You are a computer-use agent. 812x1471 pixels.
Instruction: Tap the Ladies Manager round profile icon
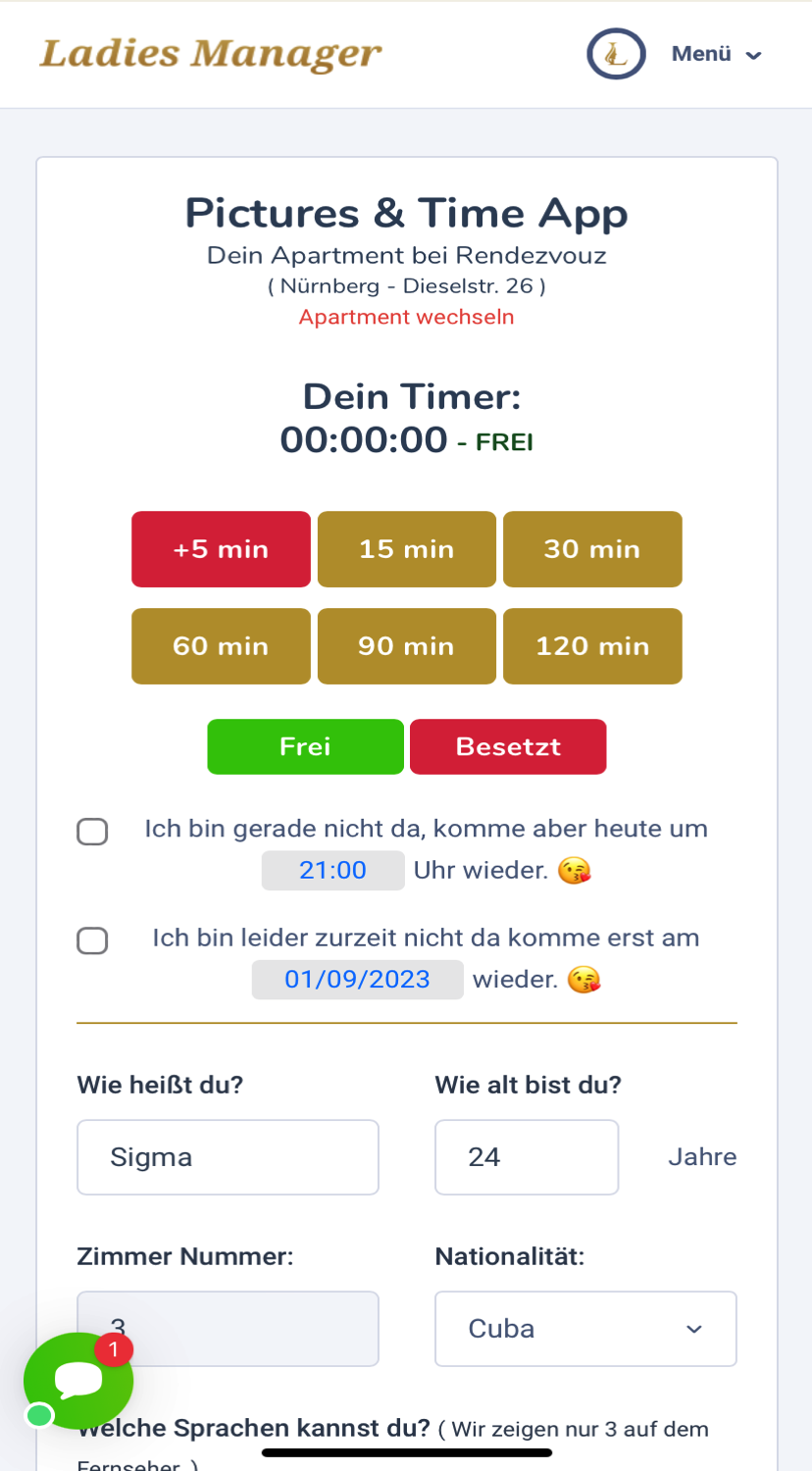coord(616,54)
